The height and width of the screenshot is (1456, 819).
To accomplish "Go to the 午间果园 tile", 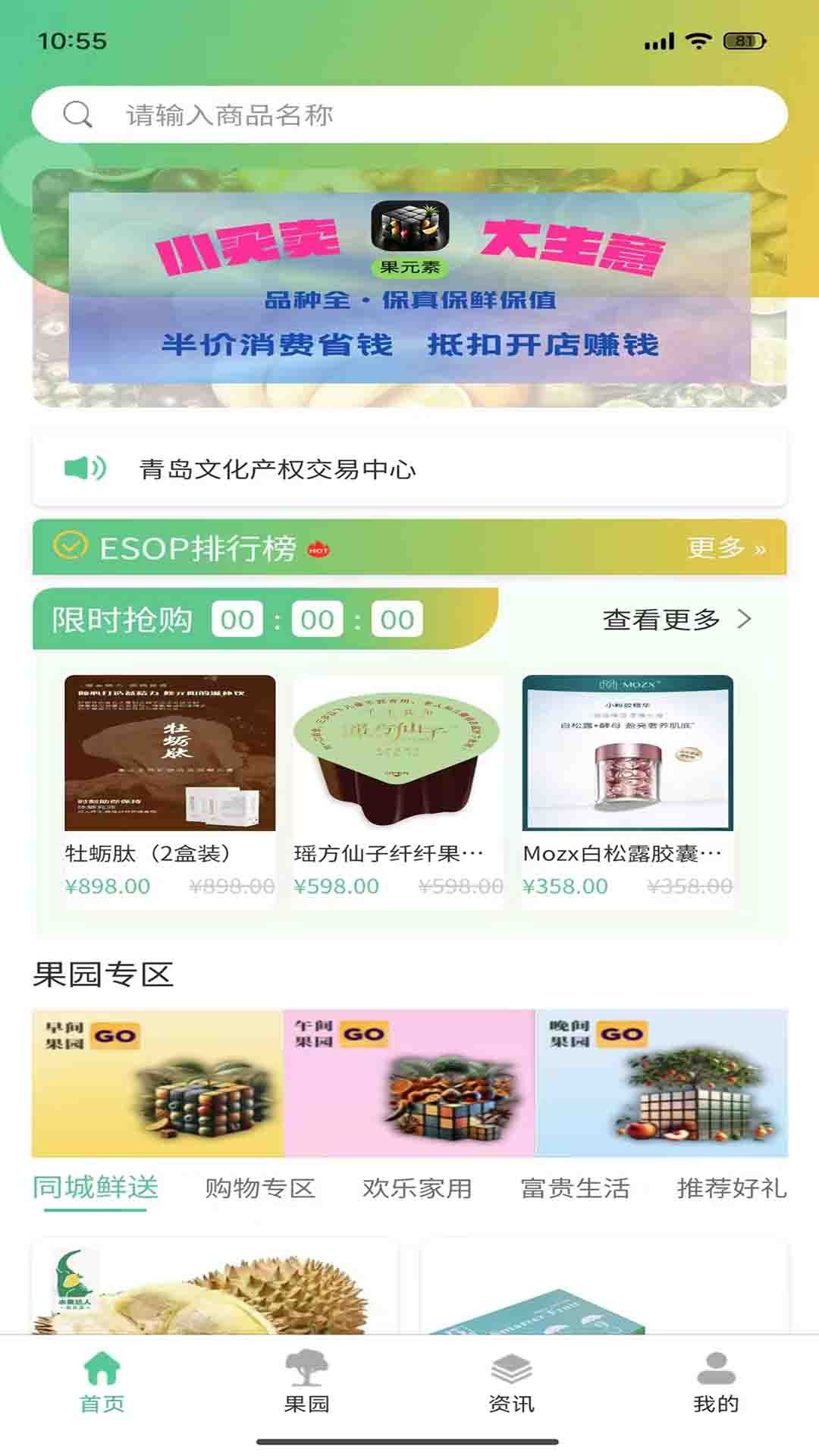I will (409, 1083).
